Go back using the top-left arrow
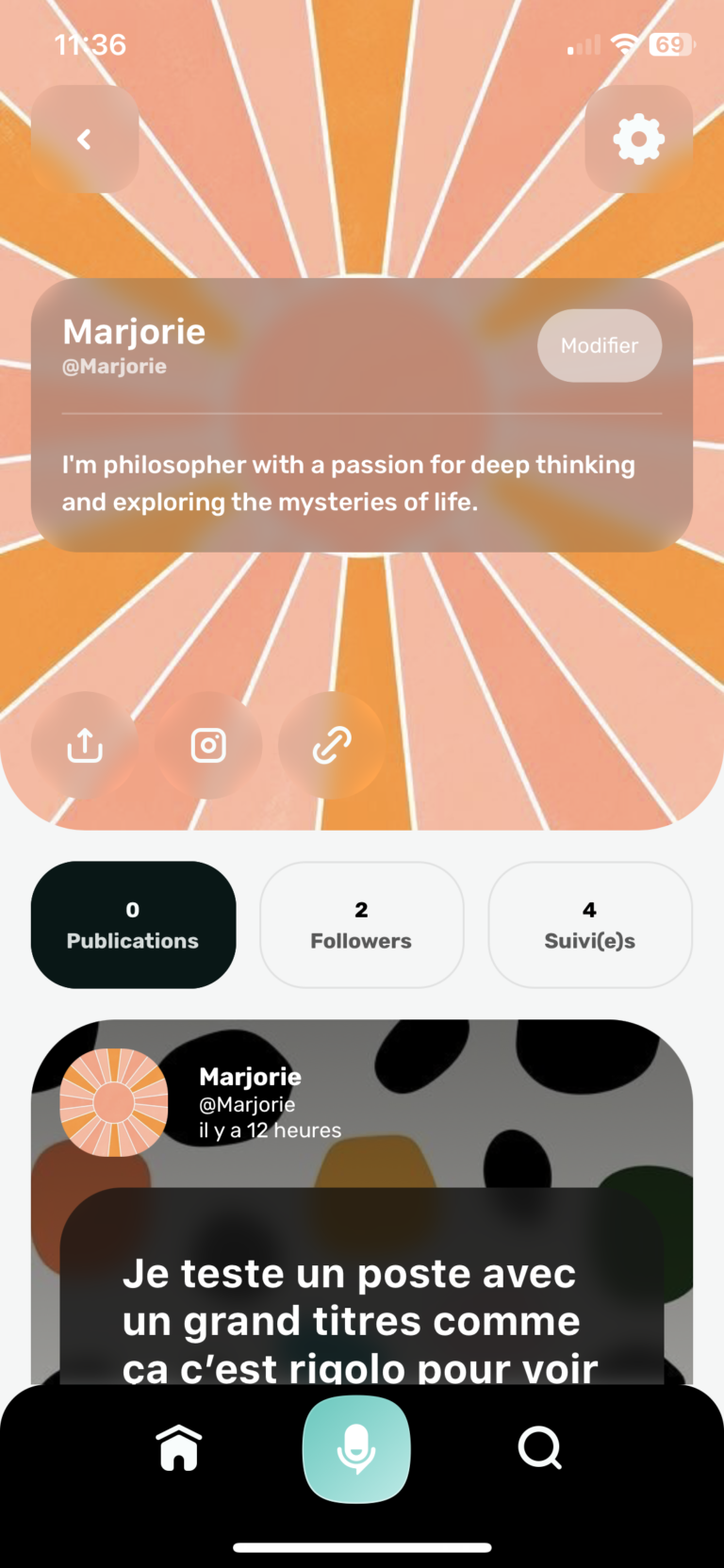Image resolution: width=724 pixels, height=1568 pixels. click(x=85, y=140)
